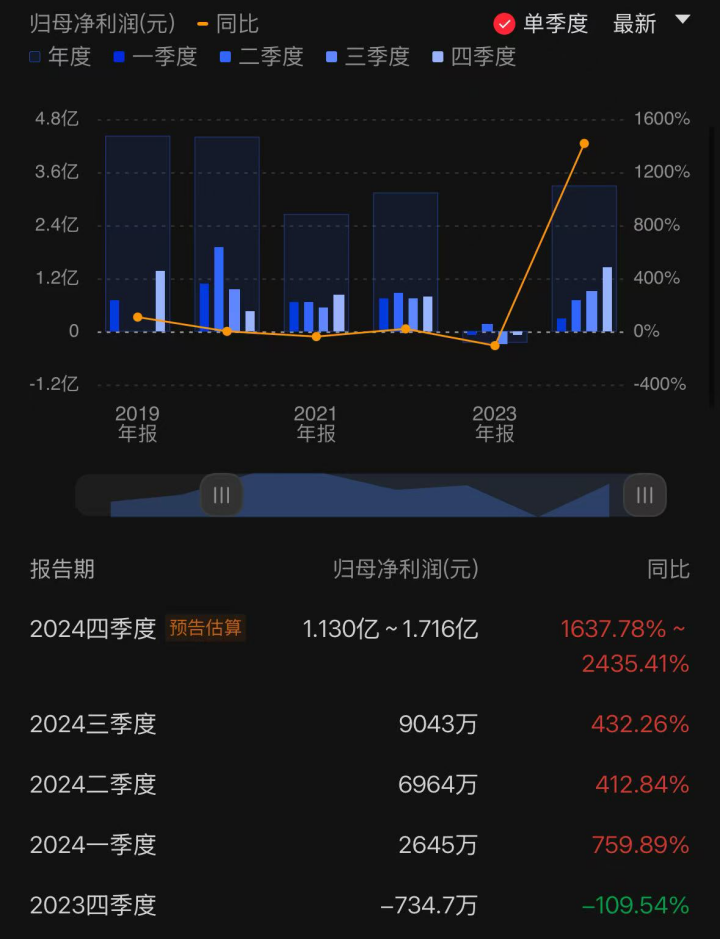Toggle 单季度 quarterly display mode
This screenshot has height=939, width=720.
(x=540, y=24)
